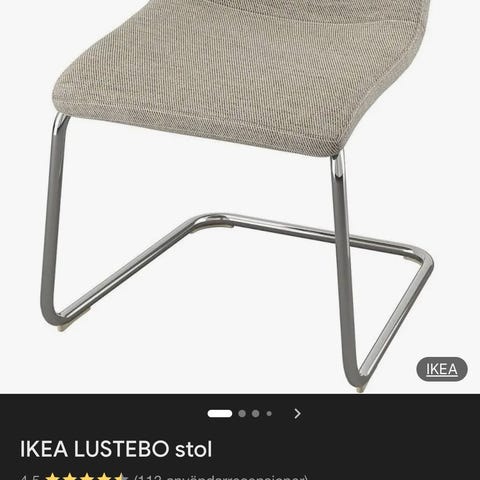This screenshot has height=480, width=480.
Task: Go to the next product image arrow
Action: [297, 414]
